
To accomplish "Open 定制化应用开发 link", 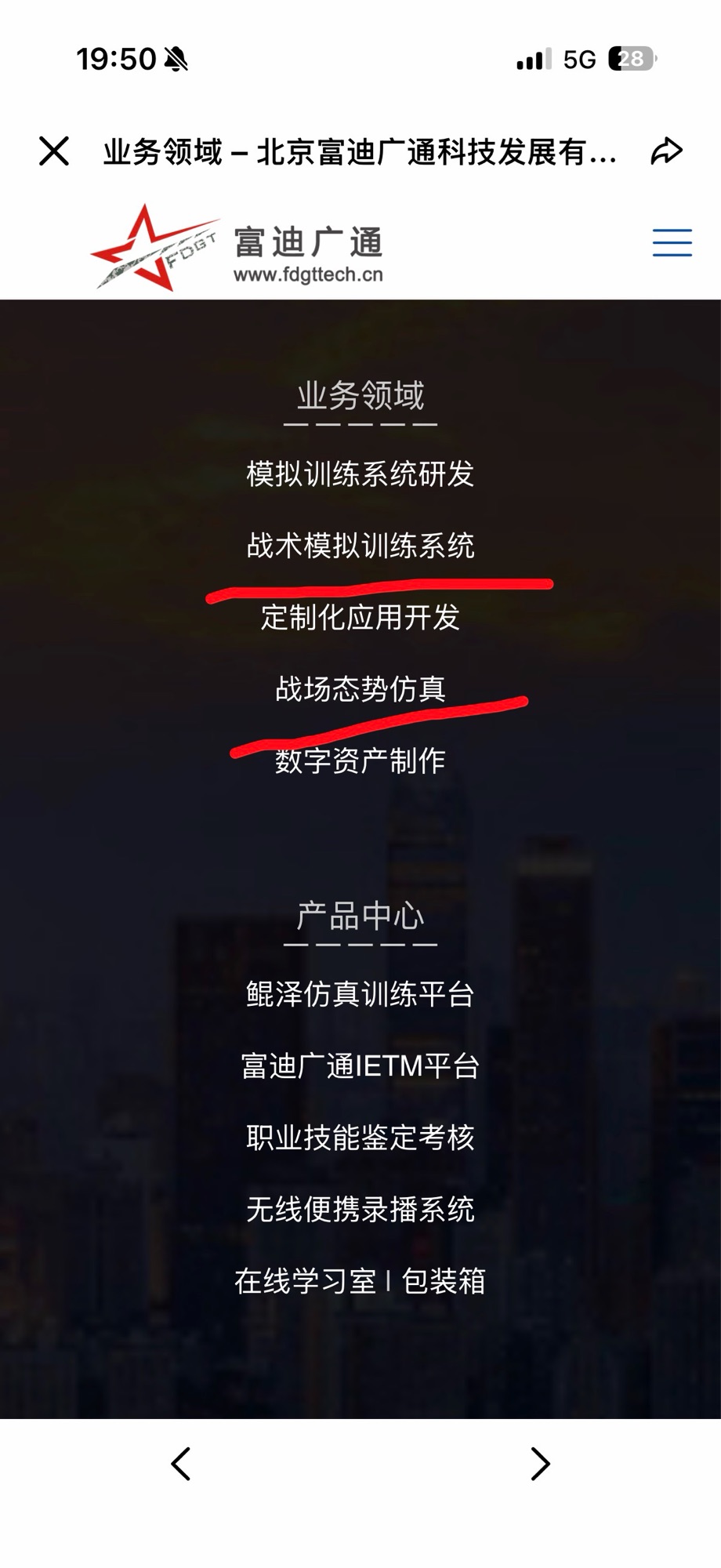I will 360,618.
